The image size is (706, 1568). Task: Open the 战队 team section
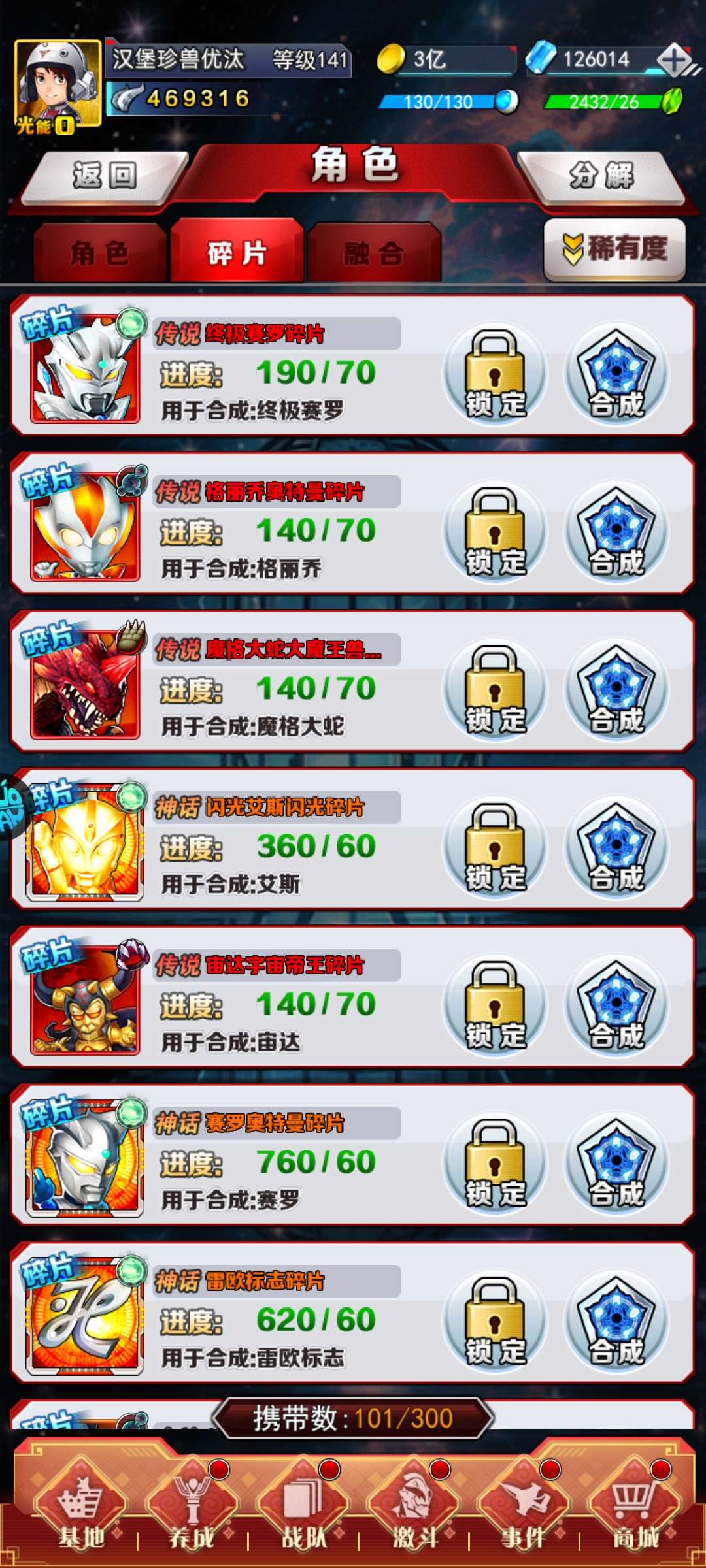pyautogui.click(x=303, y=1509)
